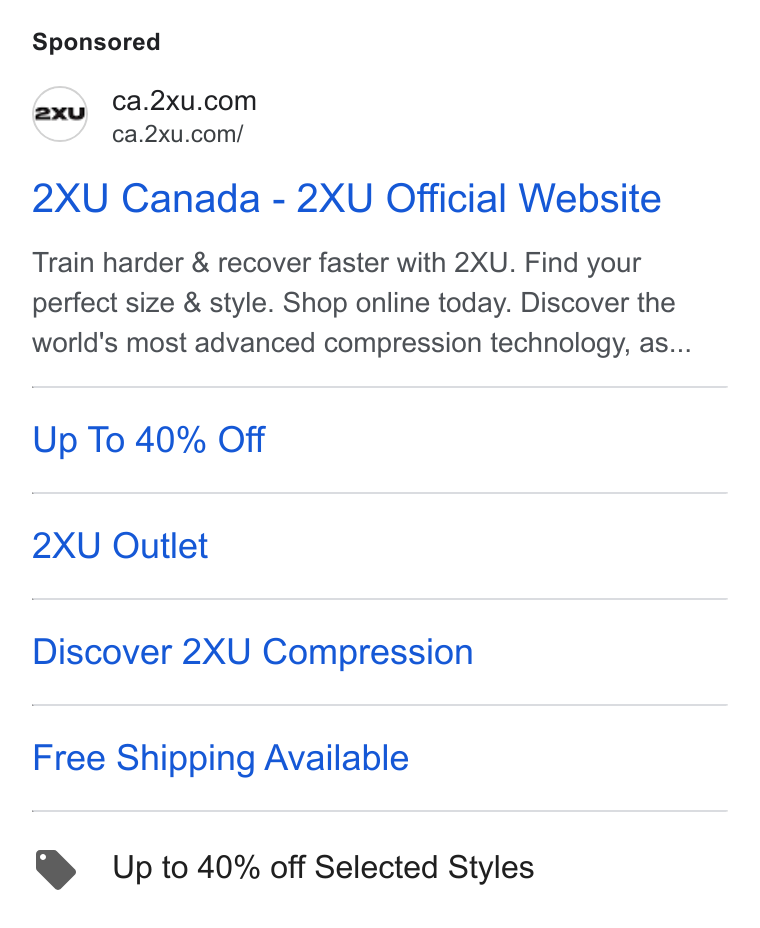View Up to 40% off Selected Styles promotion
This screenshot has width=760, height=928.
click(x=323, y=868)
